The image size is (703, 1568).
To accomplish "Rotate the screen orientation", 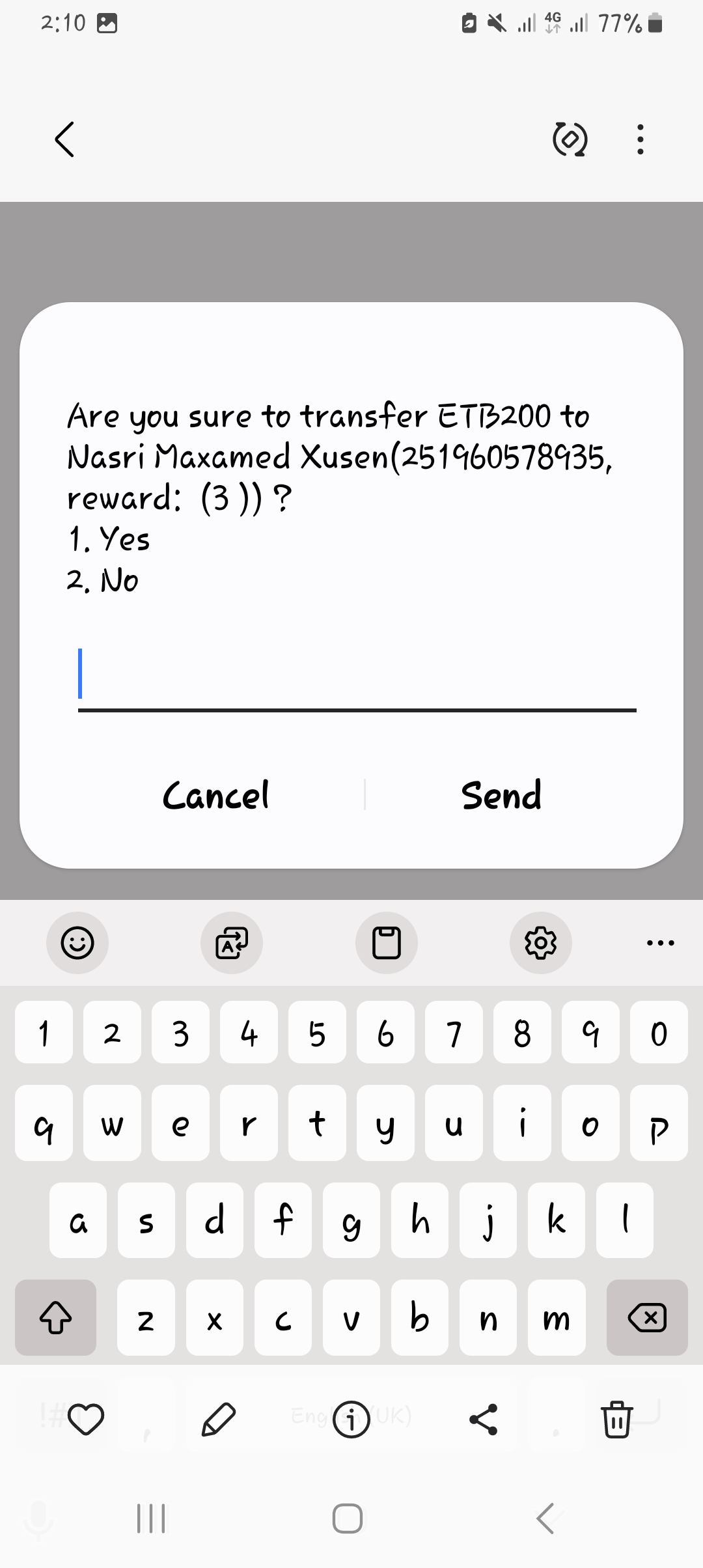I will coord(570,139).
